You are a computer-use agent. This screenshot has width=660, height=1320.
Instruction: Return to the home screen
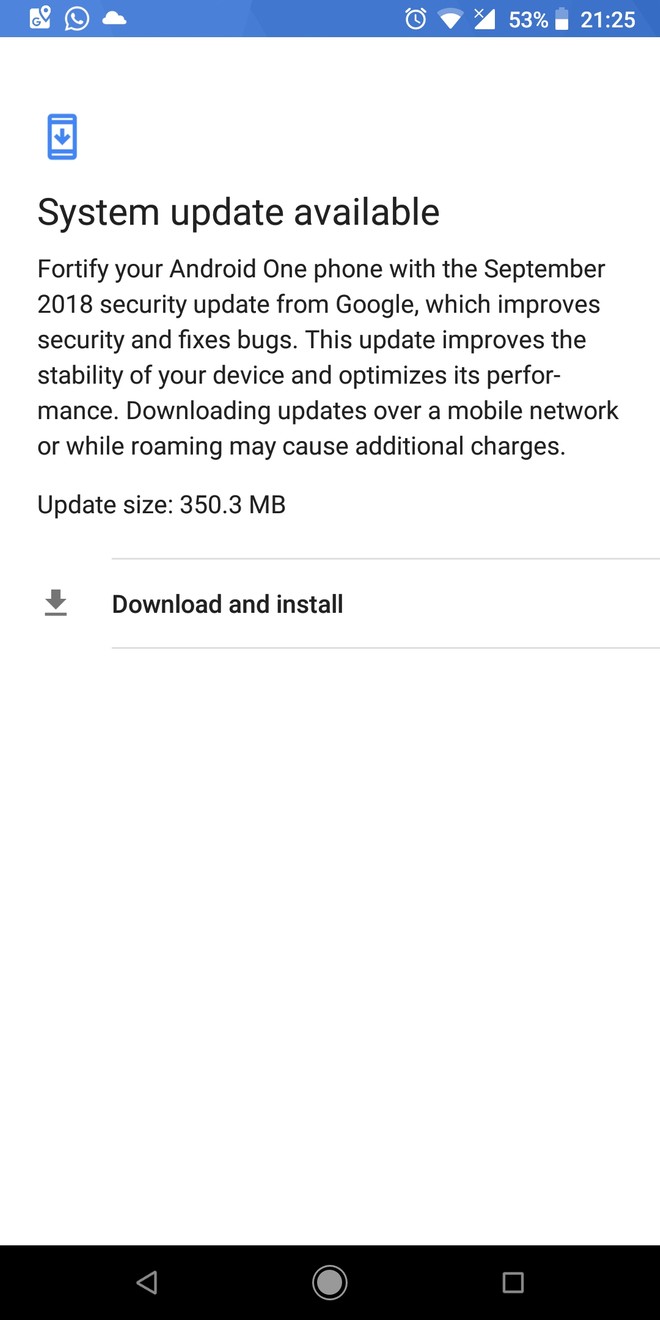point(330,1282)
